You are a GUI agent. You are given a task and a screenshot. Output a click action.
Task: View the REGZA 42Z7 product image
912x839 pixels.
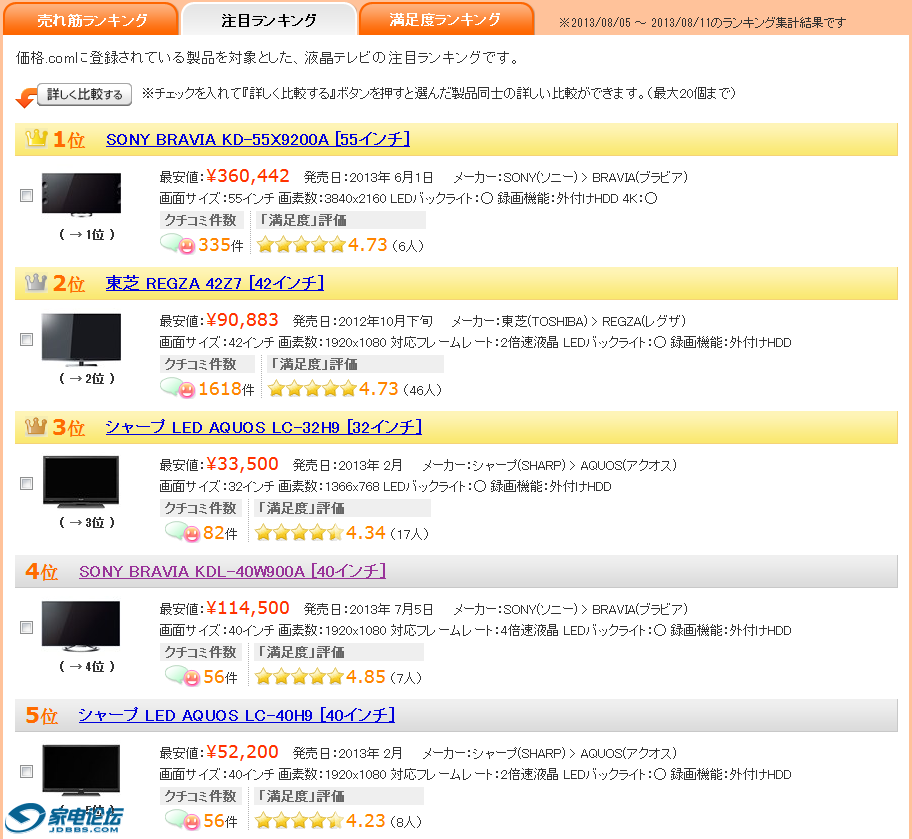tap(81, 338)
